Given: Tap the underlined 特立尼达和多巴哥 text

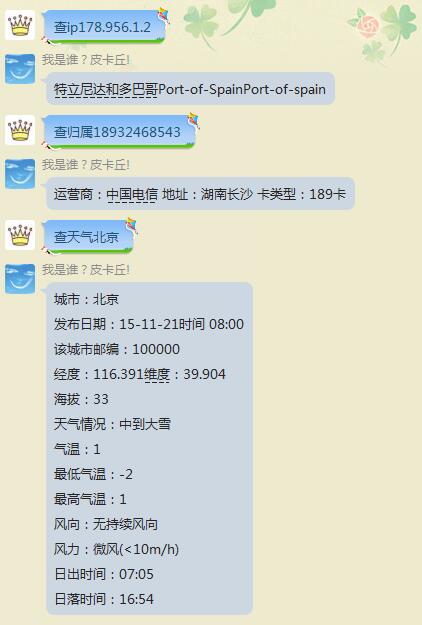Looking at the screenshot, I should click(x=106, y=89).
